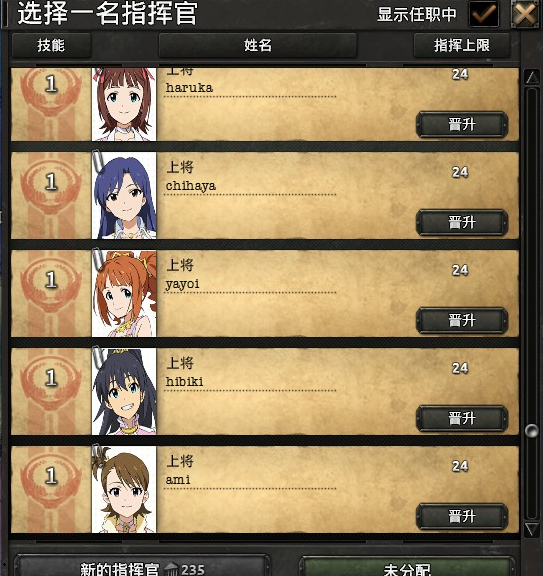
Task: Sort commanders by 指挥上限 column
Action: [x=462, y=46]
